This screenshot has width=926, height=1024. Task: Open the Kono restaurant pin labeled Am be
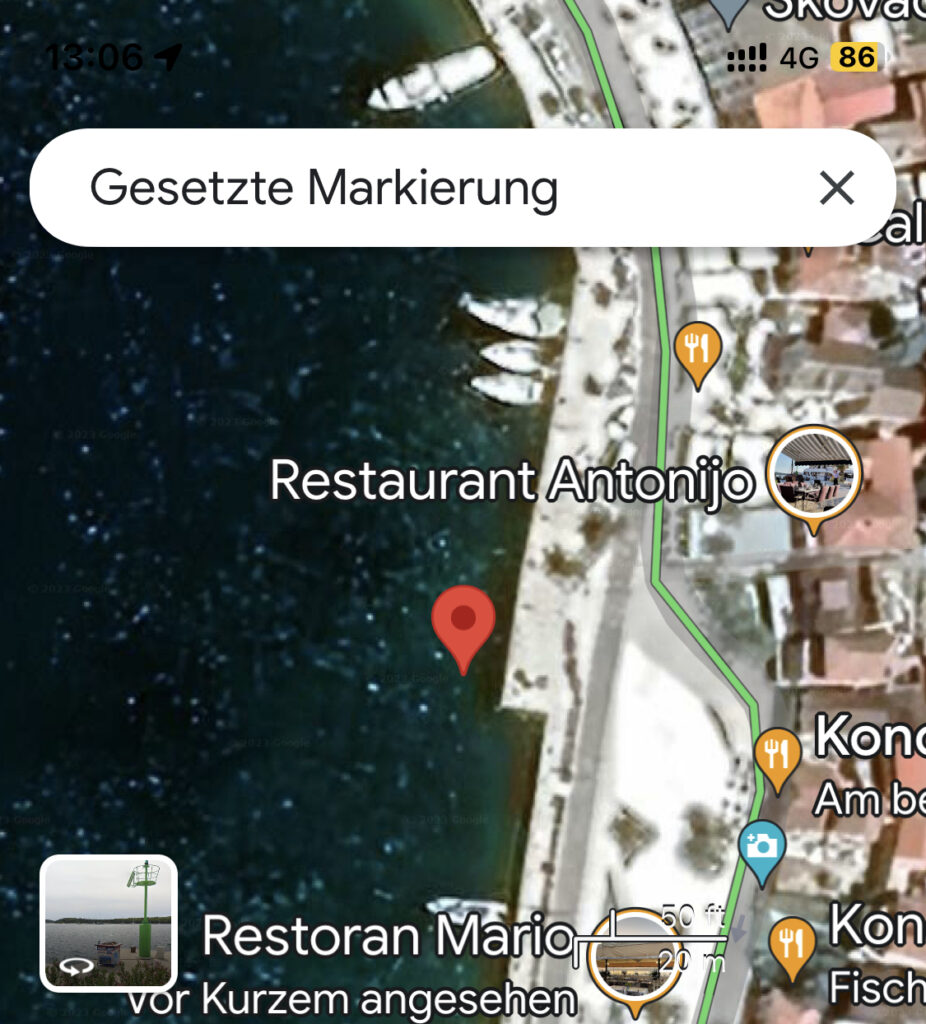[777, 757]
